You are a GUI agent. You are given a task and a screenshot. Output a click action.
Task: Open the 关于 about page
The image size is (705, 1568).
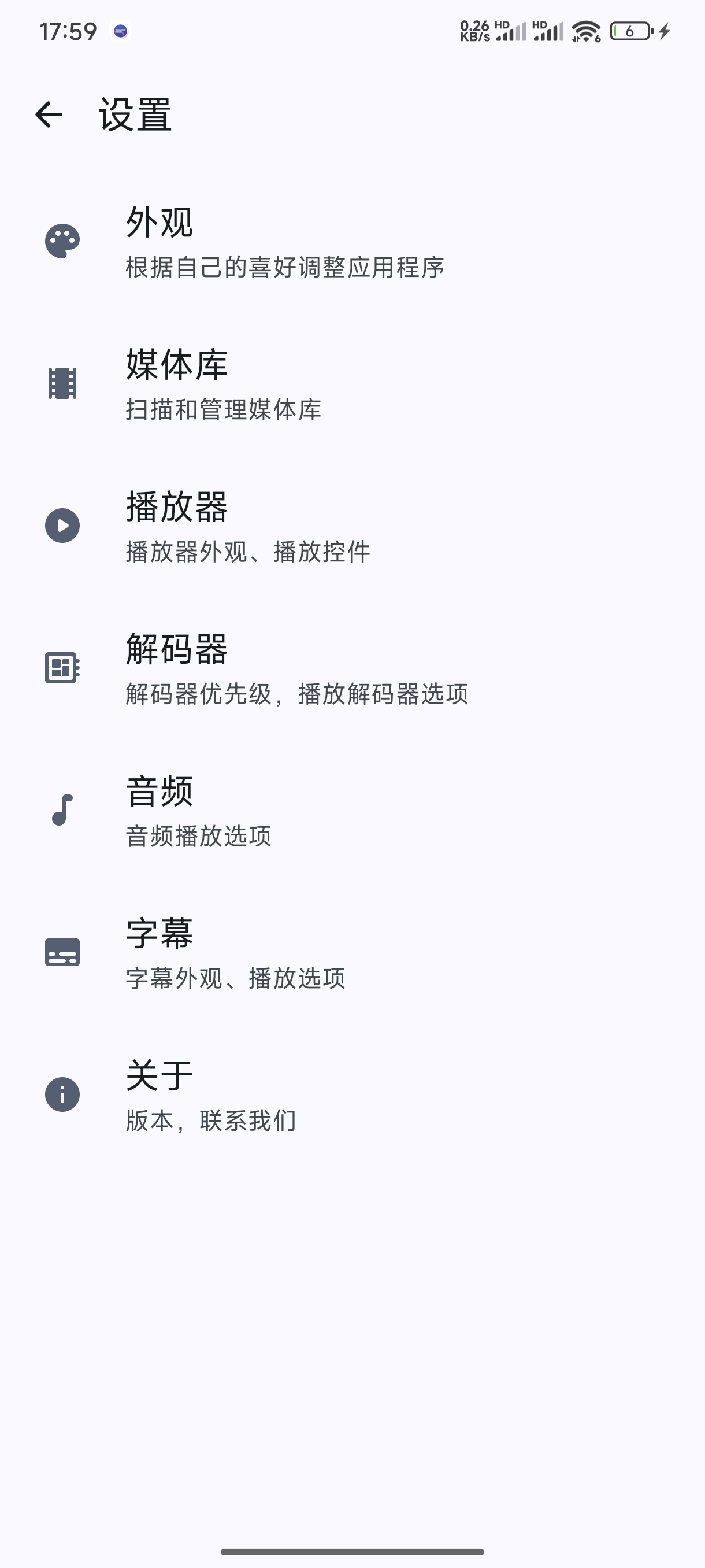[x=352, y=1094]
